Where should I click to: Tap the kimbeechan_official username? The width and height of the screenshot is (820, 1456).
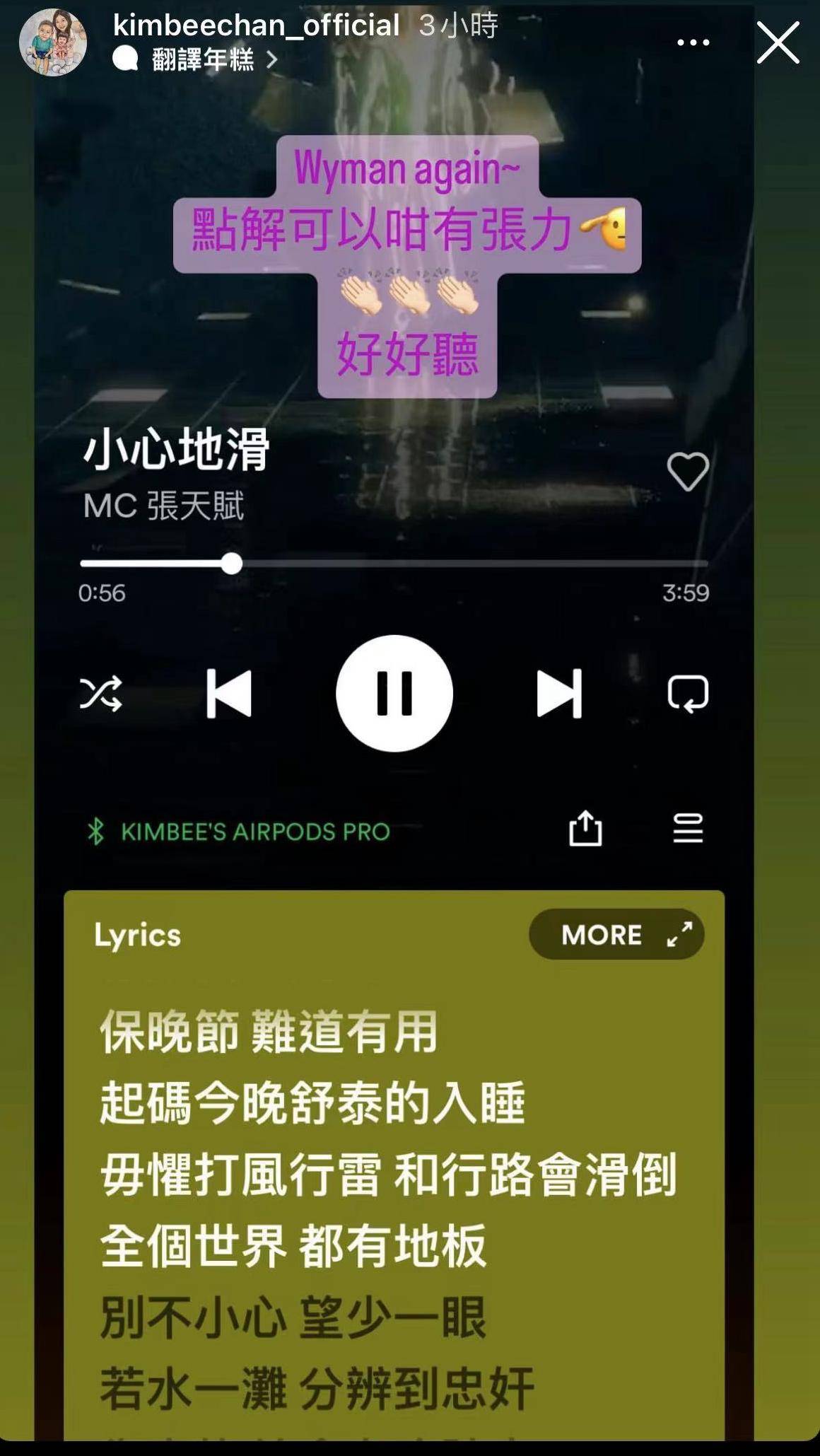pyautogui.click(x=256, y=25)
